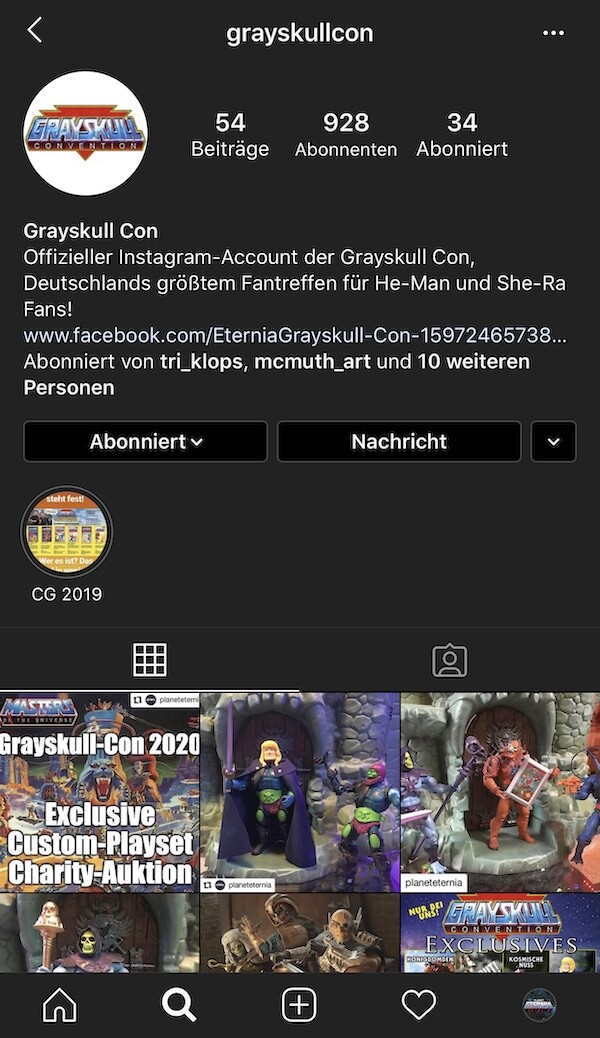Go back using the top-left arrow
This screenshot has width=600, height=1038.
[35, 31]
